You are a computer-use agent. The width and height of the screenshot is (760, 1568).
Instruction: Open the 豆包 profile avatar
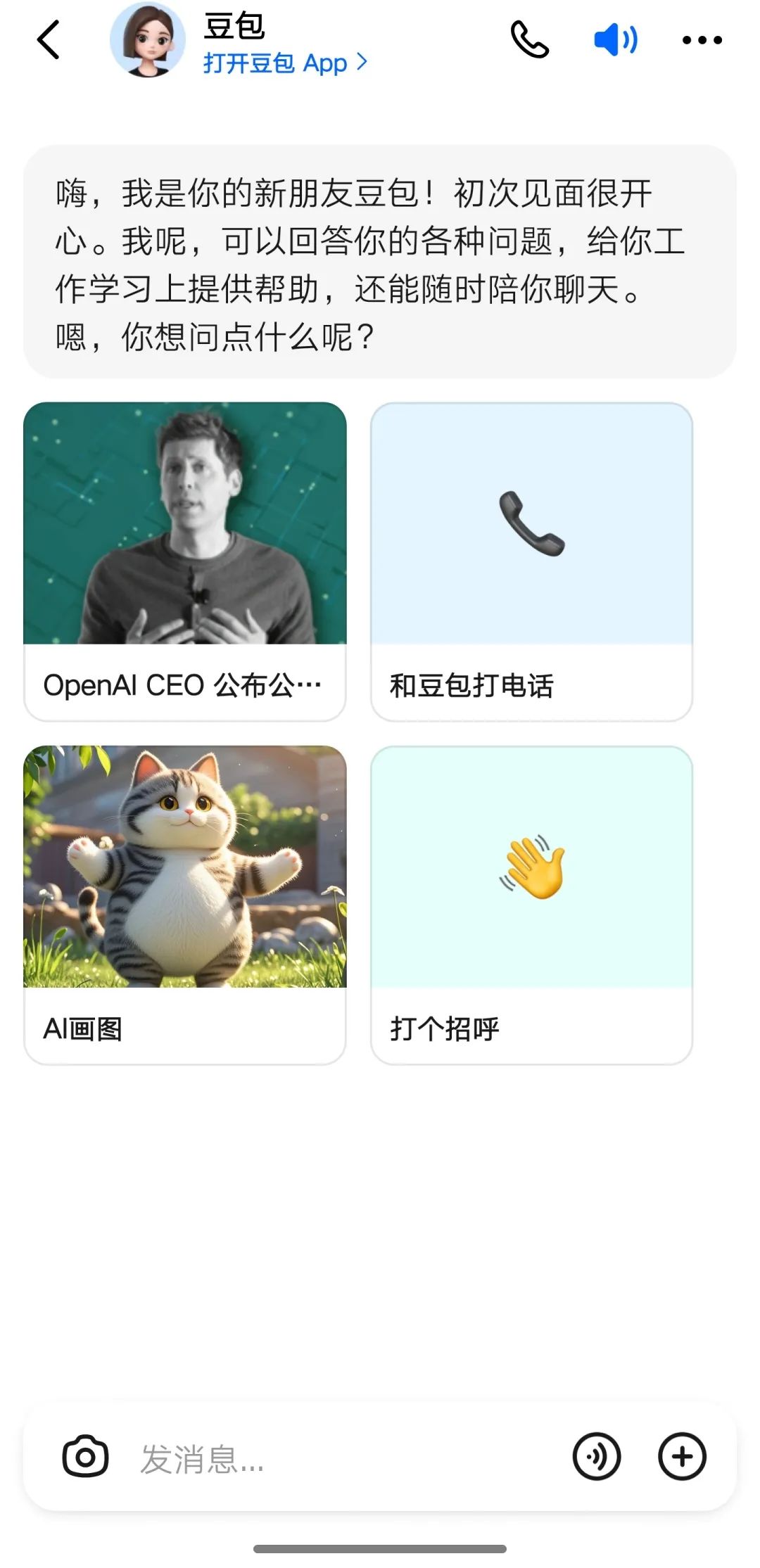pos(148,40)
